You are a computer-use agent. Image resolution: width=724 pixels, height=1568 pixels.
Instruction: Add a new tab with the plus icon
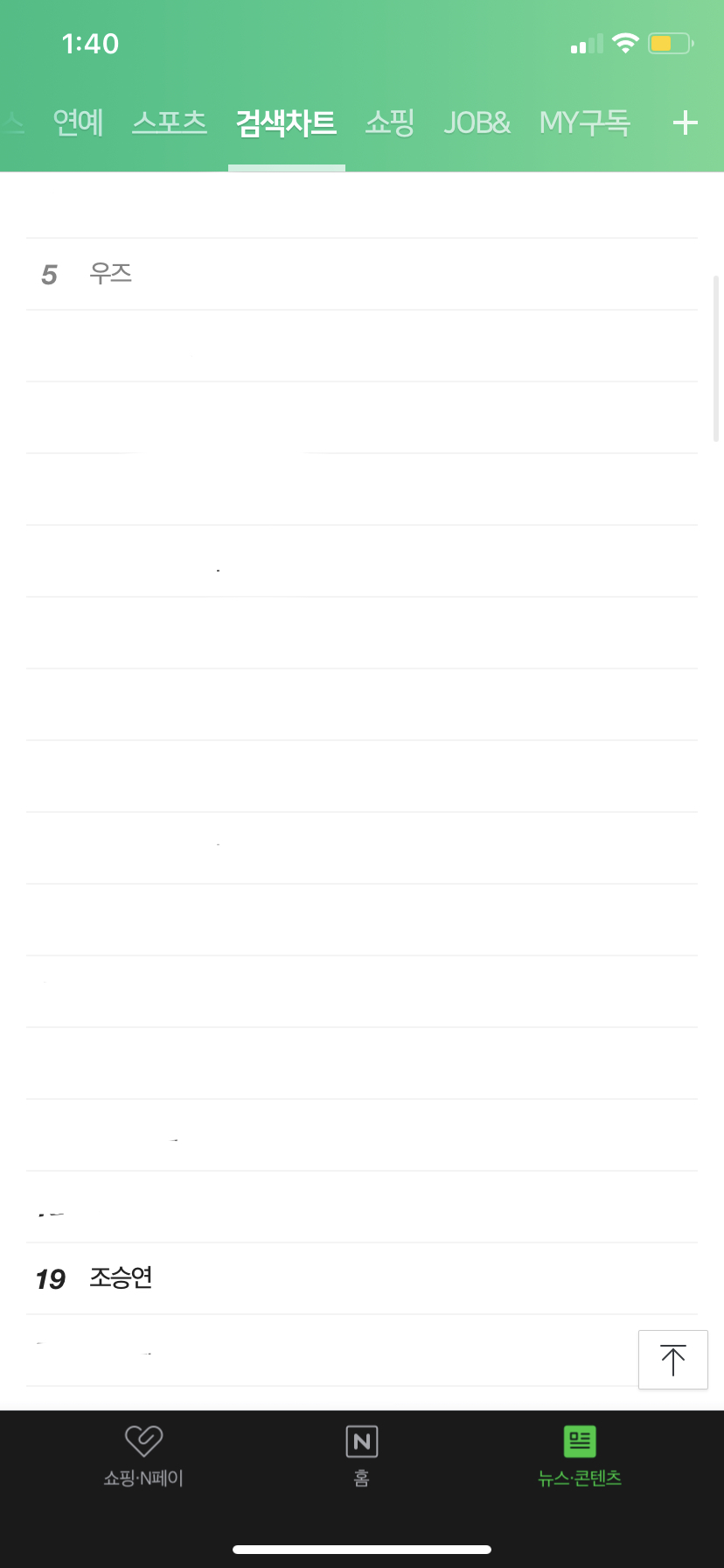click(x=685, y=122)
